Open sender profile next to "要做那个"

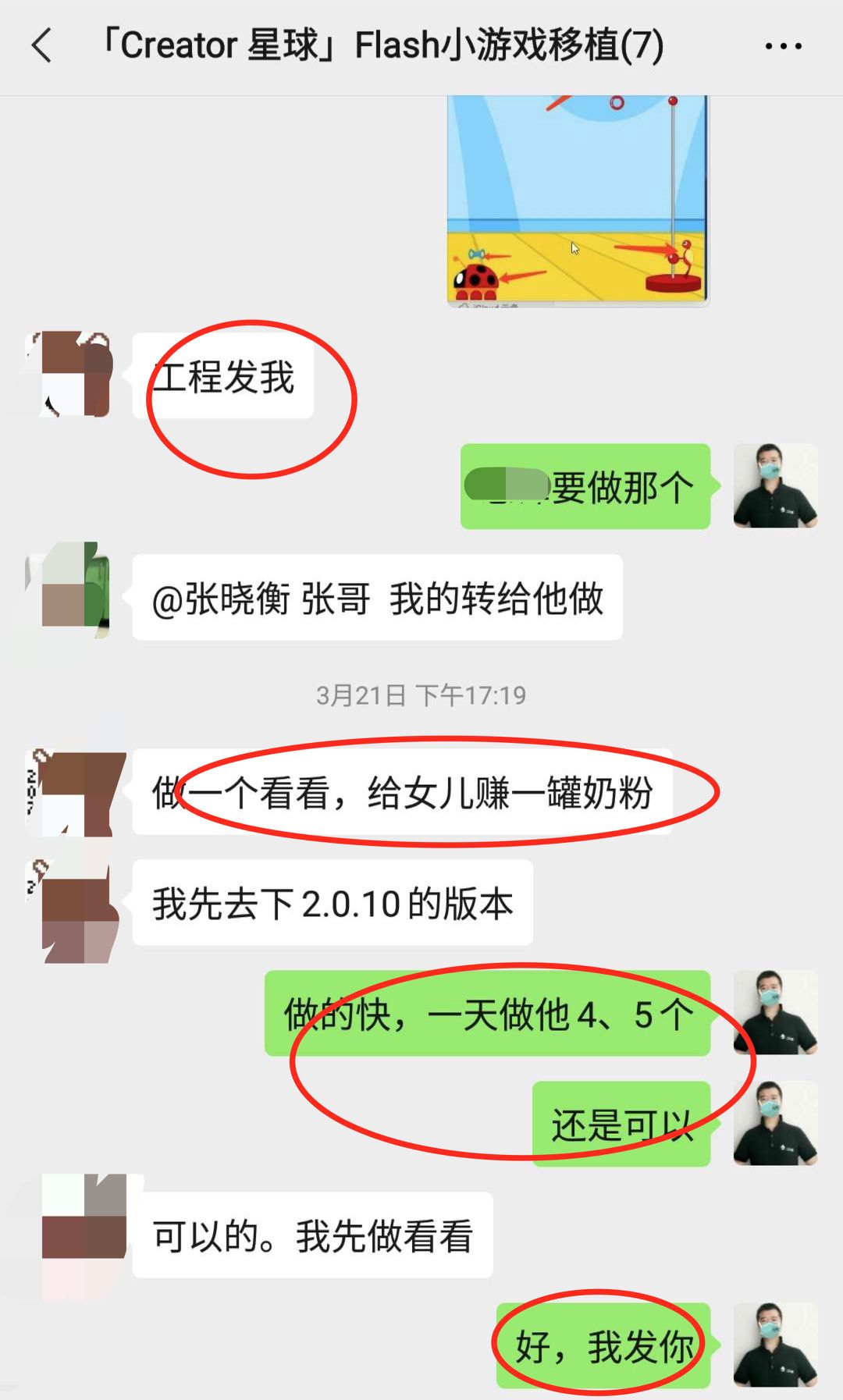pos(775,485)
